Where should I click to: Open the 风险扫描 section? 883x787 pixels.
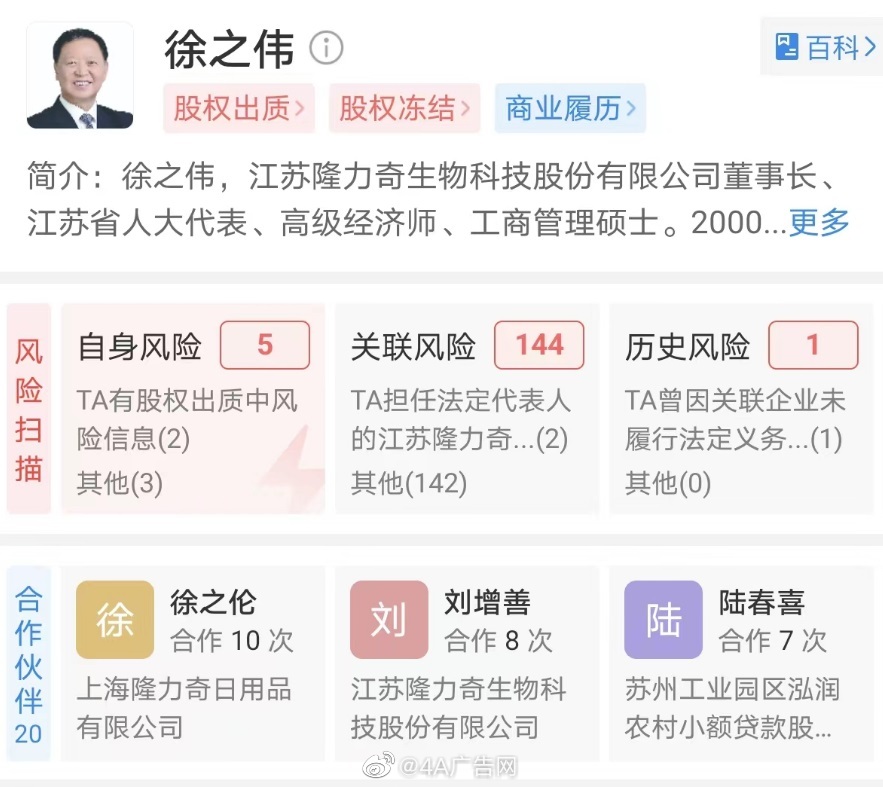(28, 410)
